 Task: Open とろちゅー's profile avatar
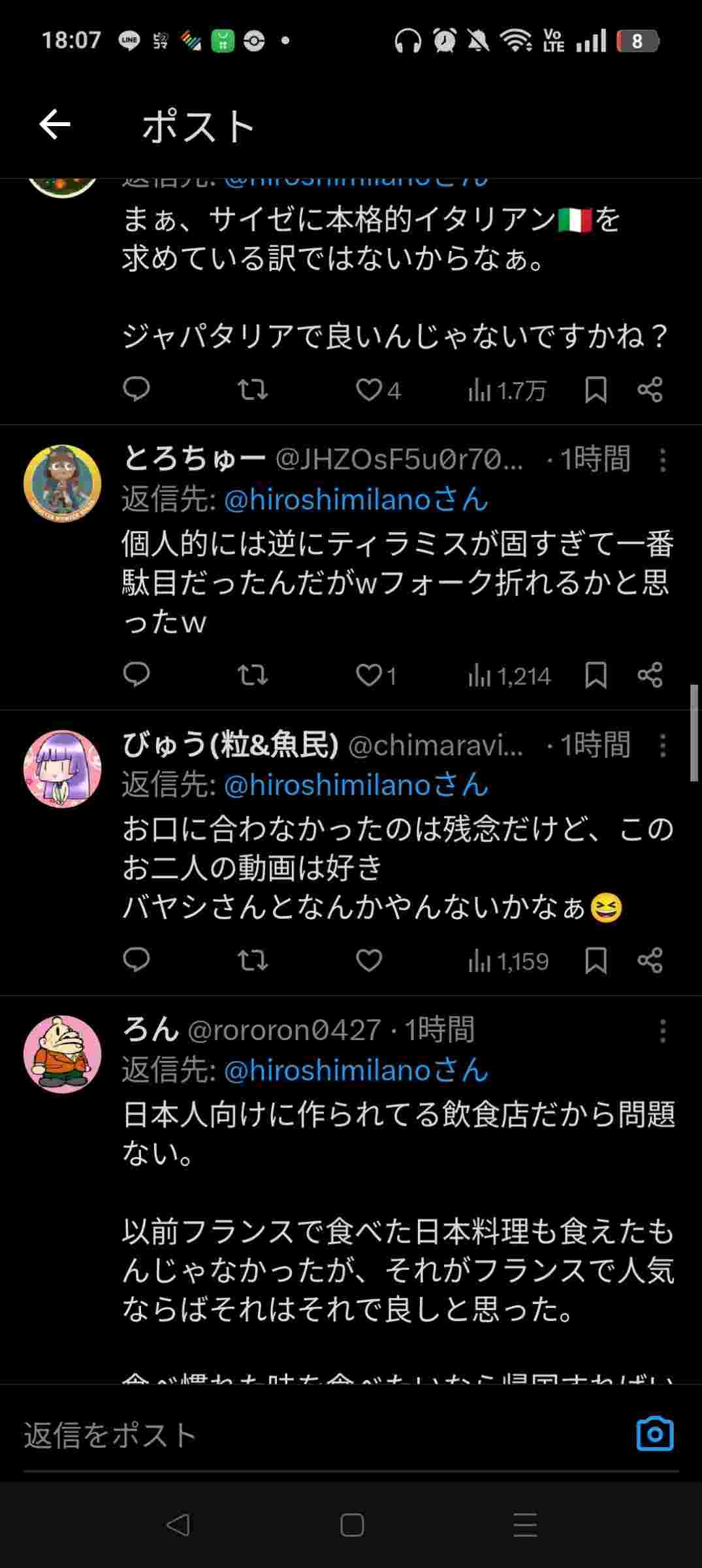pyautogui.click(x=63, y=483)
